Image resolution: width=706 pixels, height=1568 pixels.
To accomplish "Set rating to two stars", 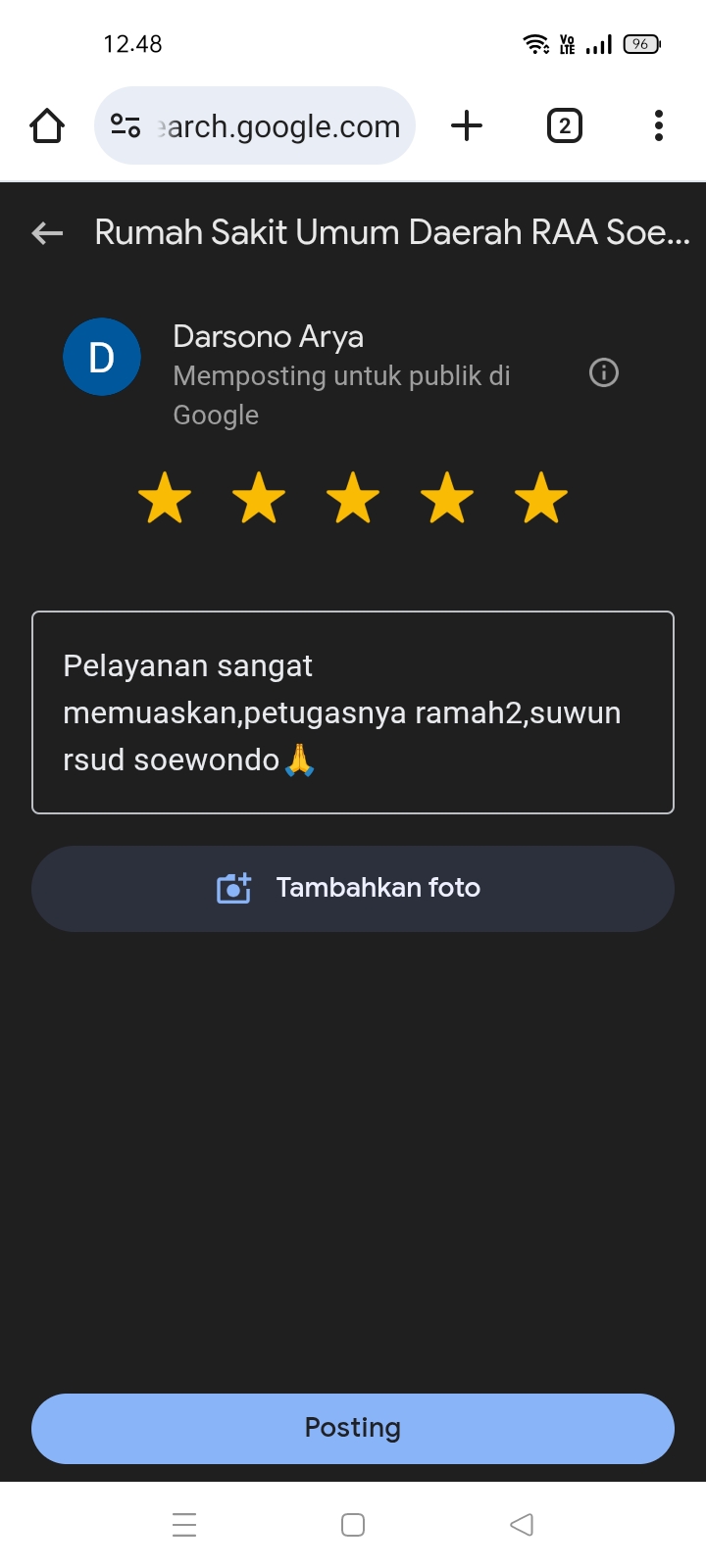I will pos(259,498).
